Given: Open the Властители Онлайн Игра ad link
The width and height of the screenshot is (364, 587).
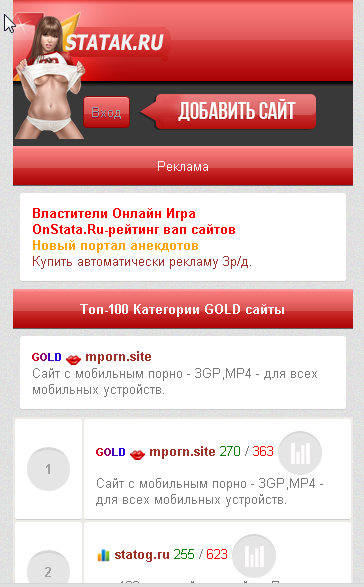Looking at the screenshot, I should 114,213.
